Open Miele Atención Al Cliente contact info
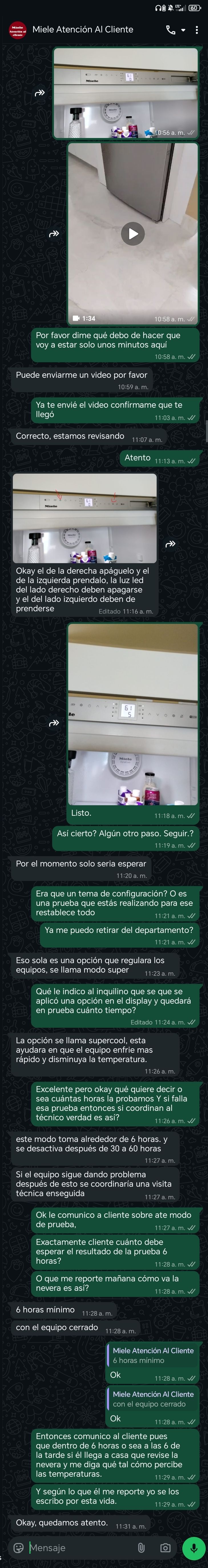Image resolution: width=208 pixels, height=1568 pixels. coord(82,29)
